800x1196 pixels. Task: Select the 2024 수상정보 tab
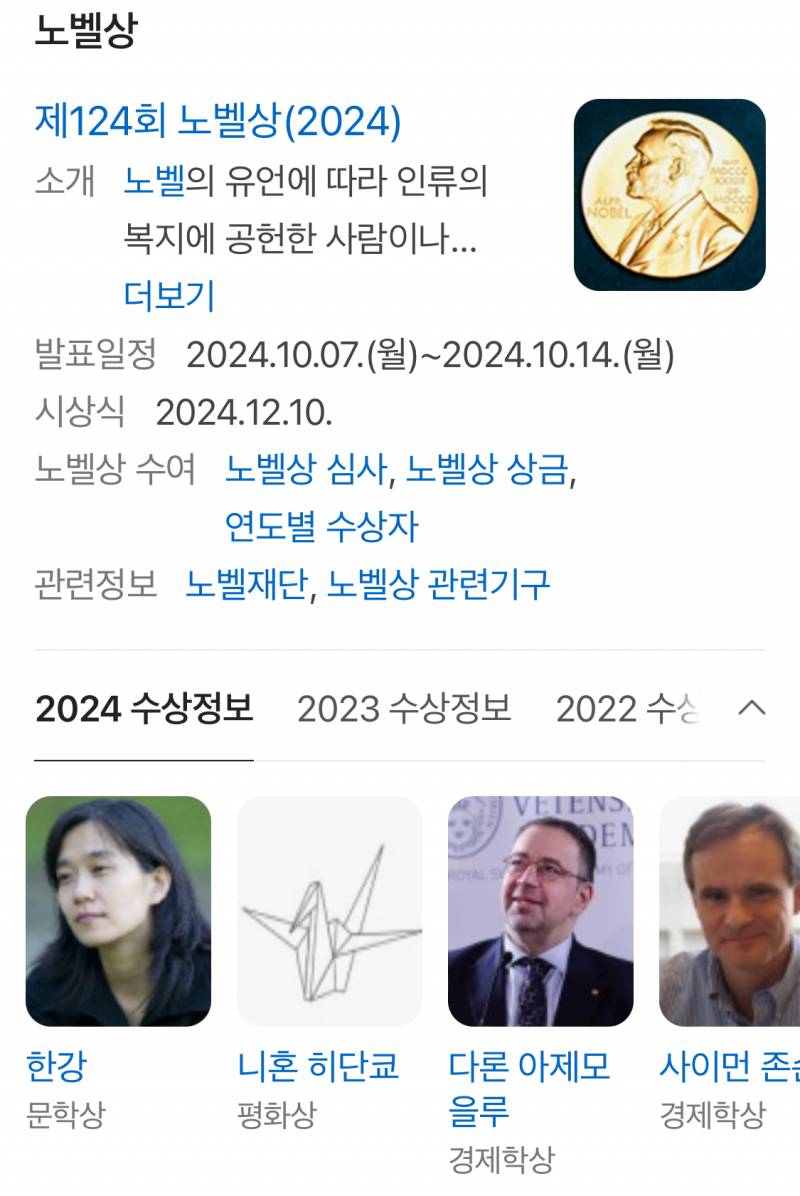pyautogui.click(x=144, y=709)
